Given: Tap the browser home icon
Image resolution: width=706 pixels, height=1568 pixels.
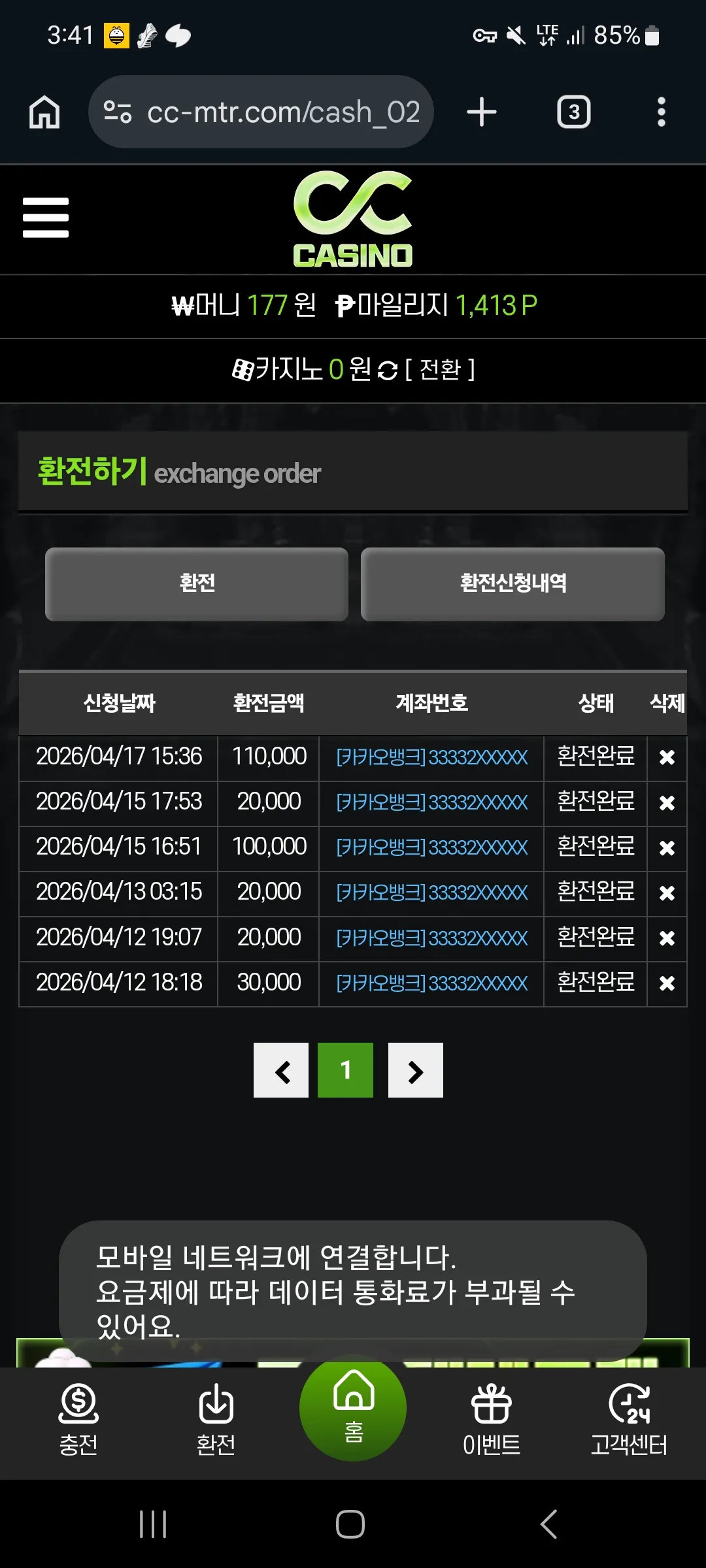Looking at the screenshot, I should point(44,112).
